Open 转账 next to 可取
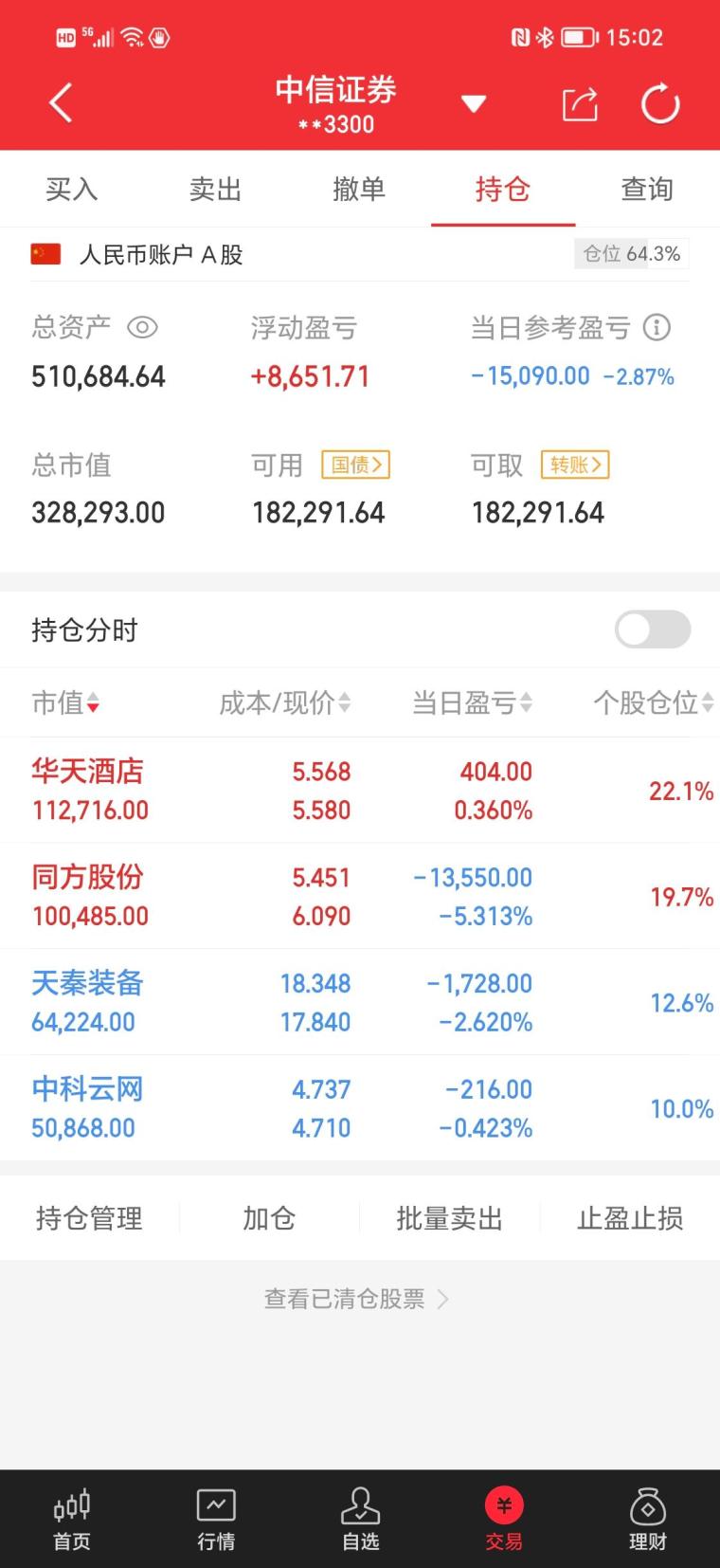Image resolution: width=720 pixels, height=1568 pixels. [x=575, y=465]
